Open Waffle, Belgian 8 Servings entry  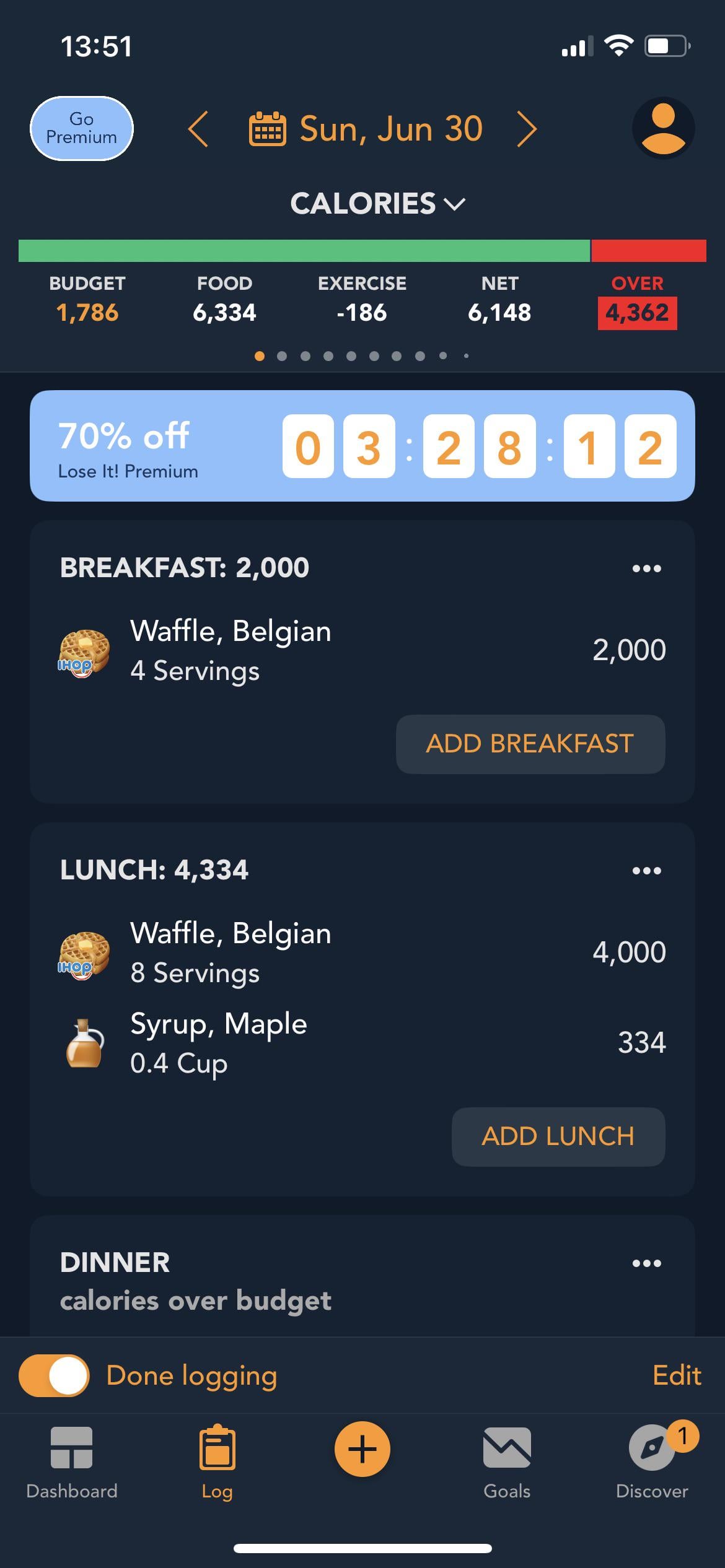tap(362, 952)
